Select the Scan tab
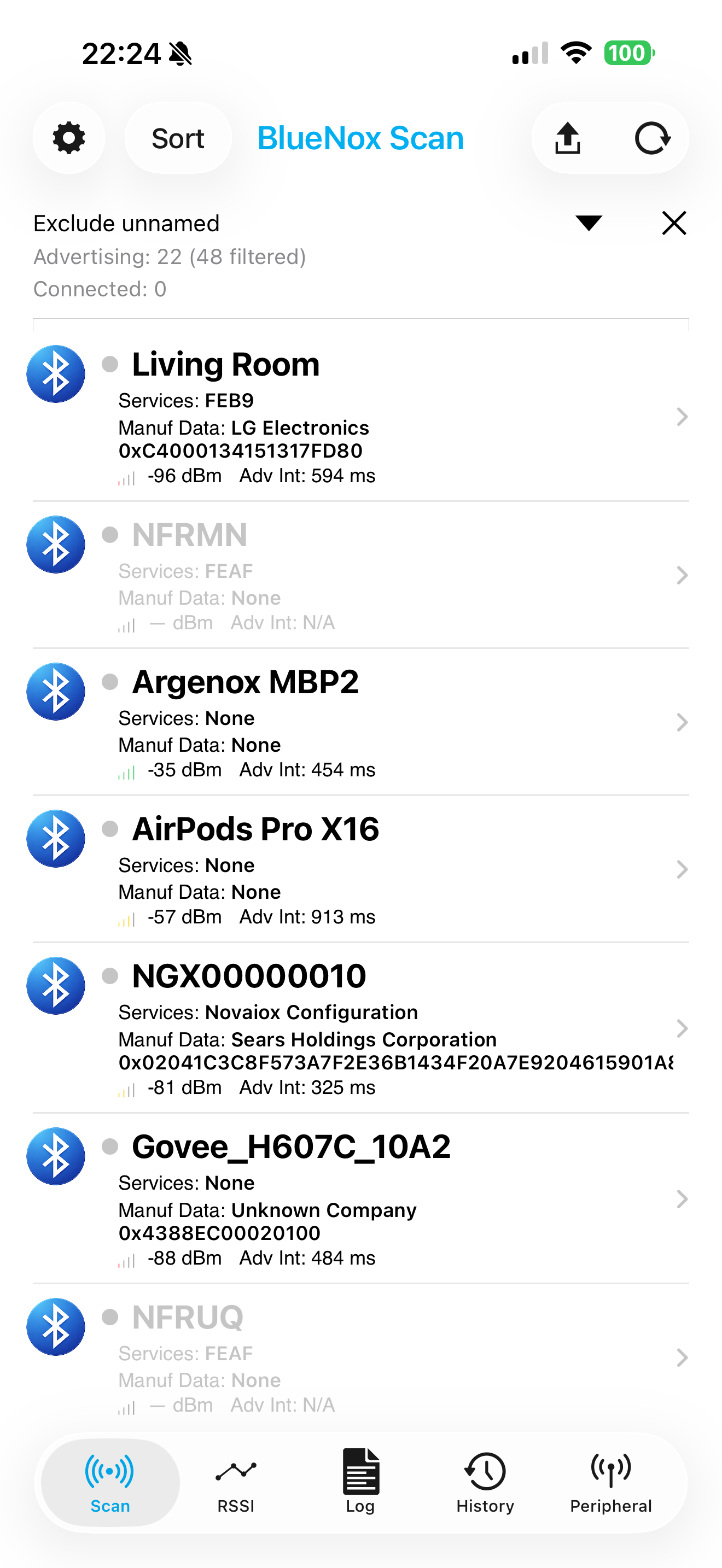The image size is (722, 1568). tap(110, 1483)
